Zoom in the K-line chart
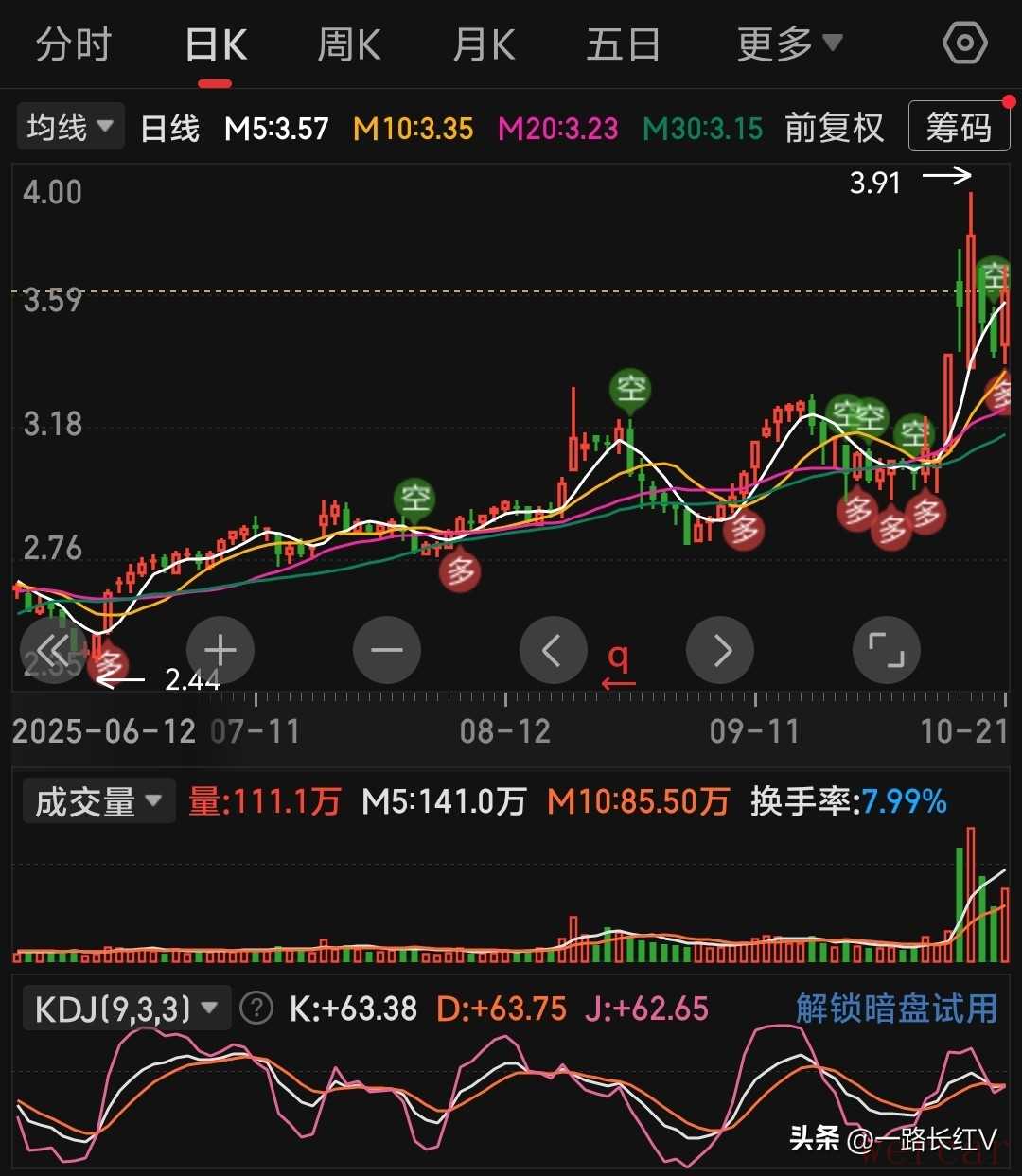This screenshot has height=1176, width=1022. tap(220, 650)
